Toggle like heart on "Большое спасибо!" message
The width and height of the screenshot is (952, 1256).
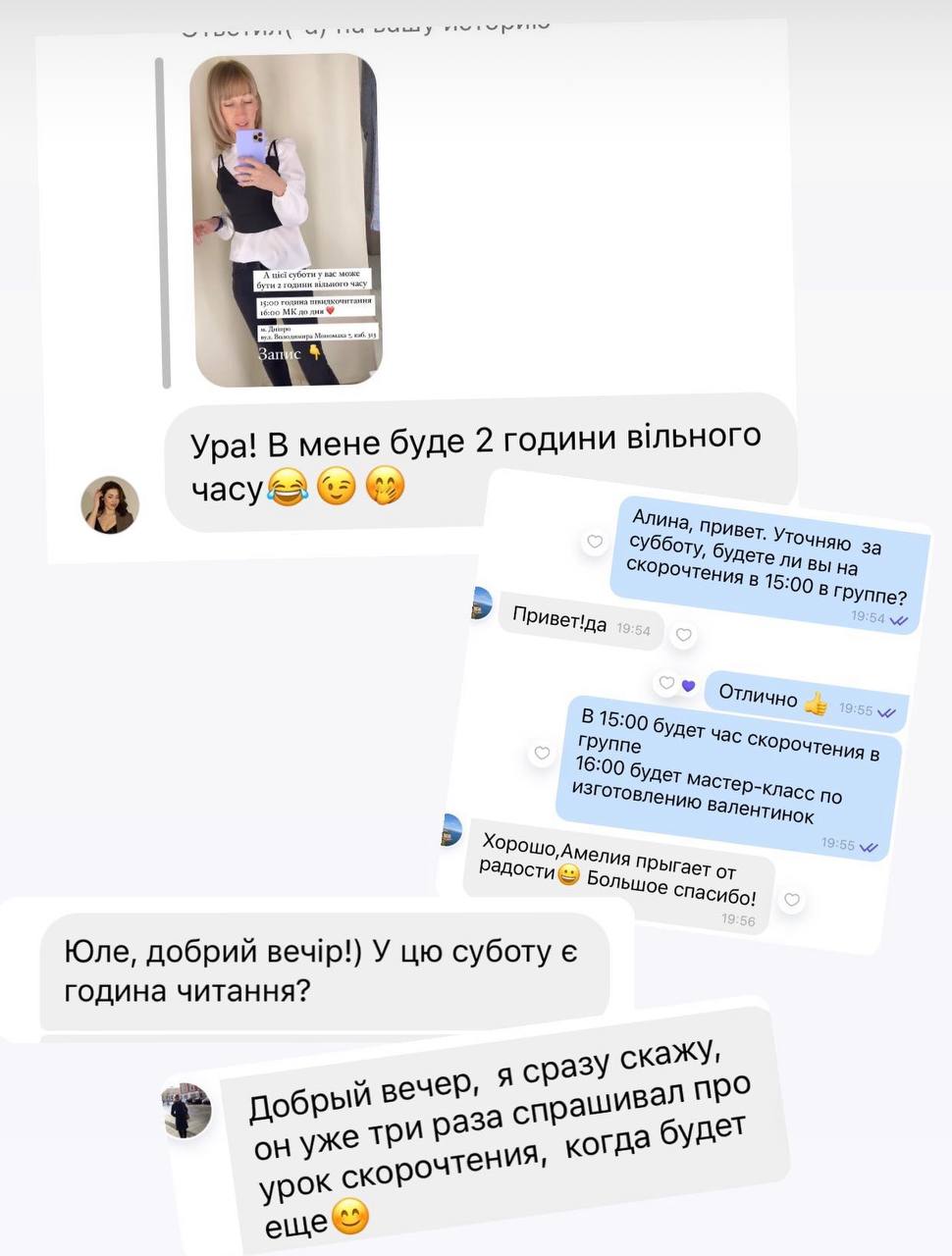click(792, 899)
